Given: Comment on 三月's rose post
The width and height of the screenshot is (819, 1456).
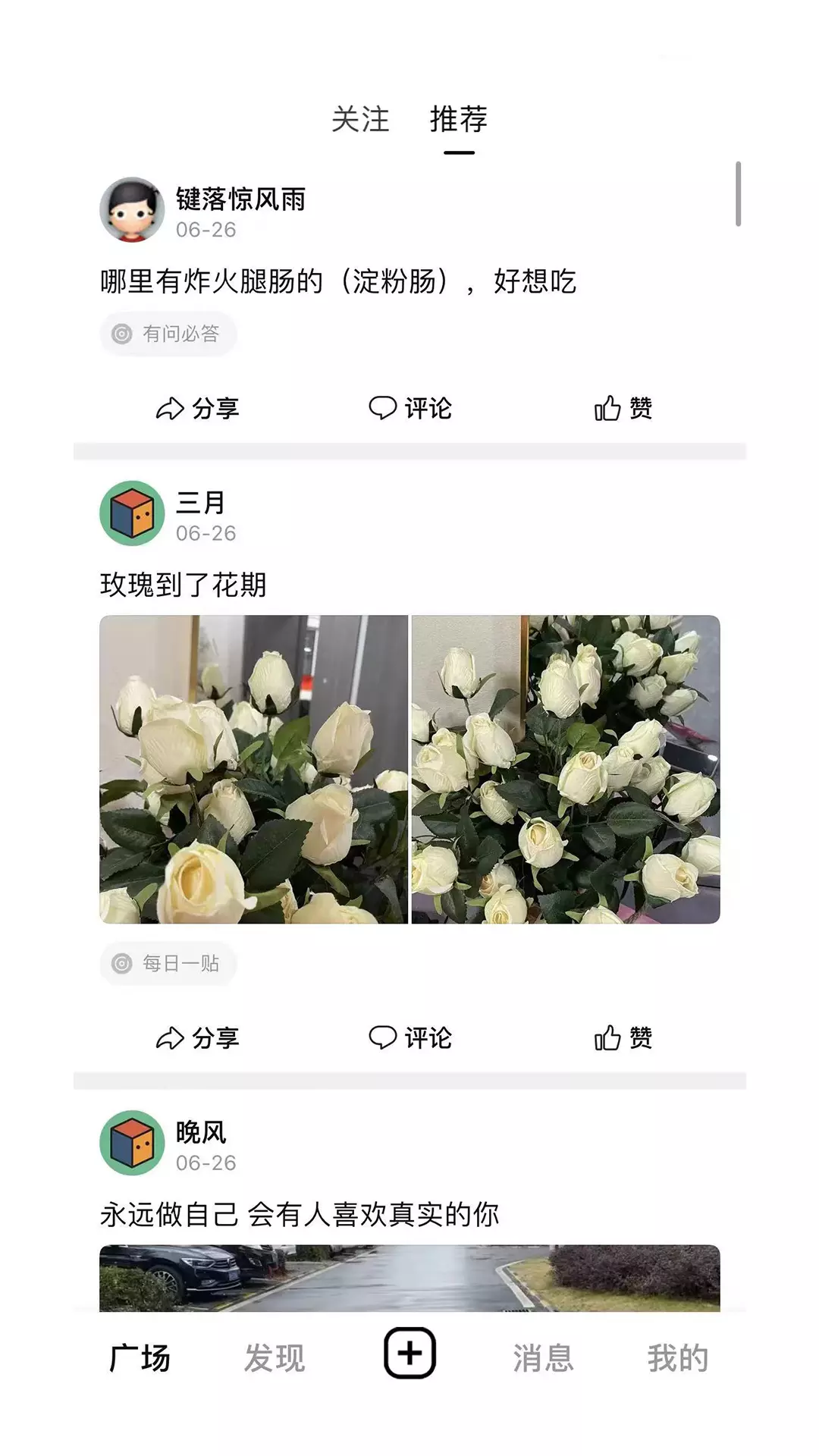Looking at the screenshot, I should (x=409, y=1038).
